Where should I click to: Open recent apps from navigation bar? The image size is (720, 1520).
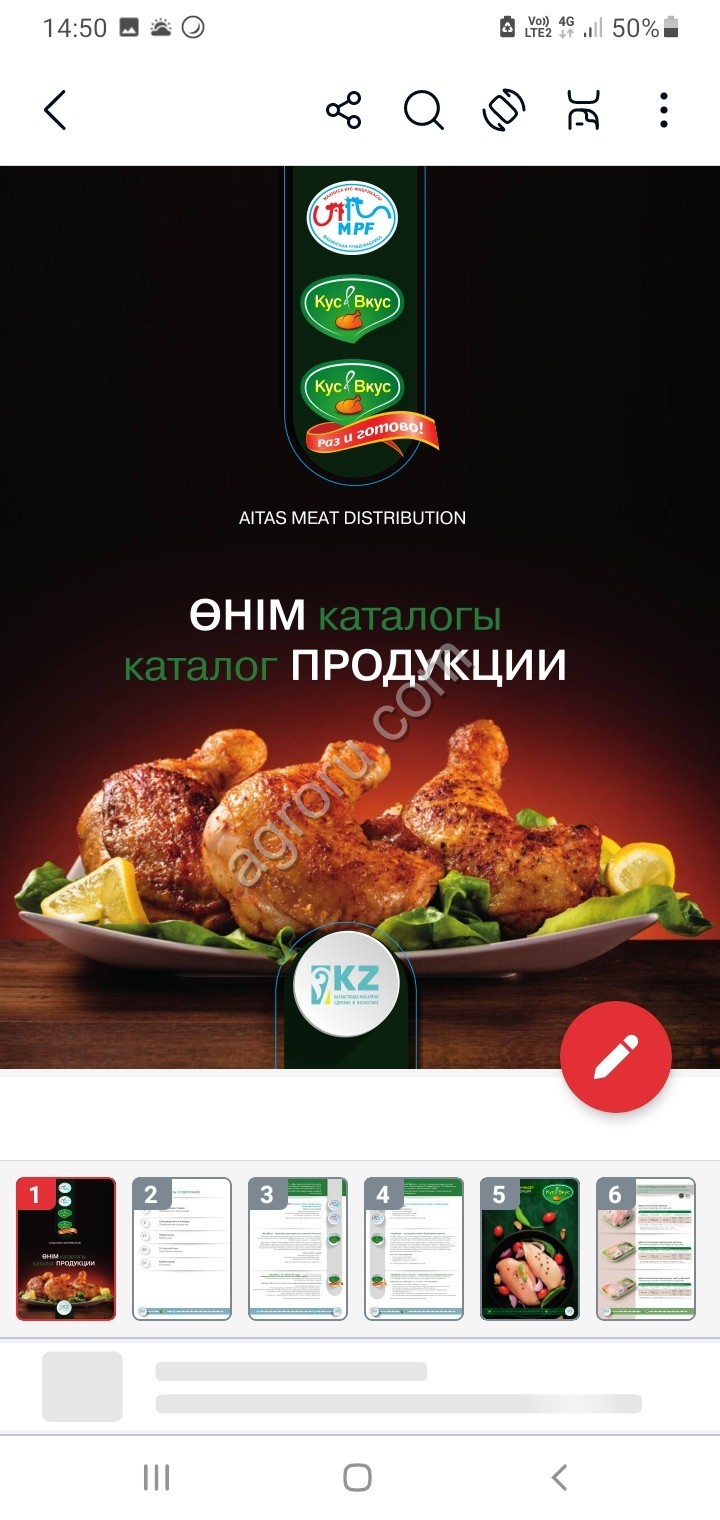pyautogui.click(x=157, y=1477)
